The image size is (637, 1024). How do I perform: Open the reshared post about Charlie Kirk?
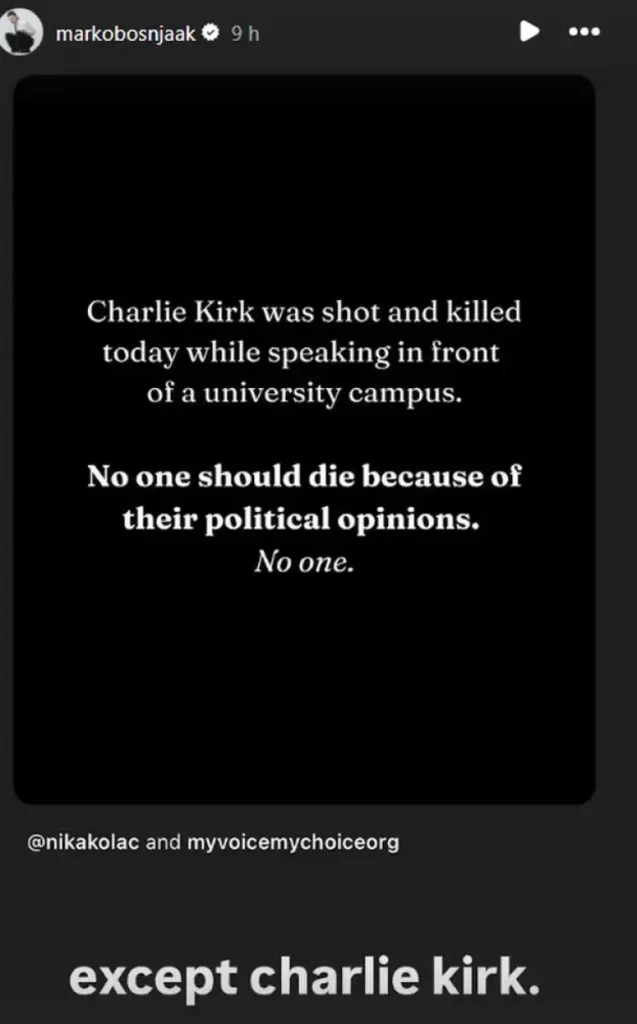[x=304, y=439]
